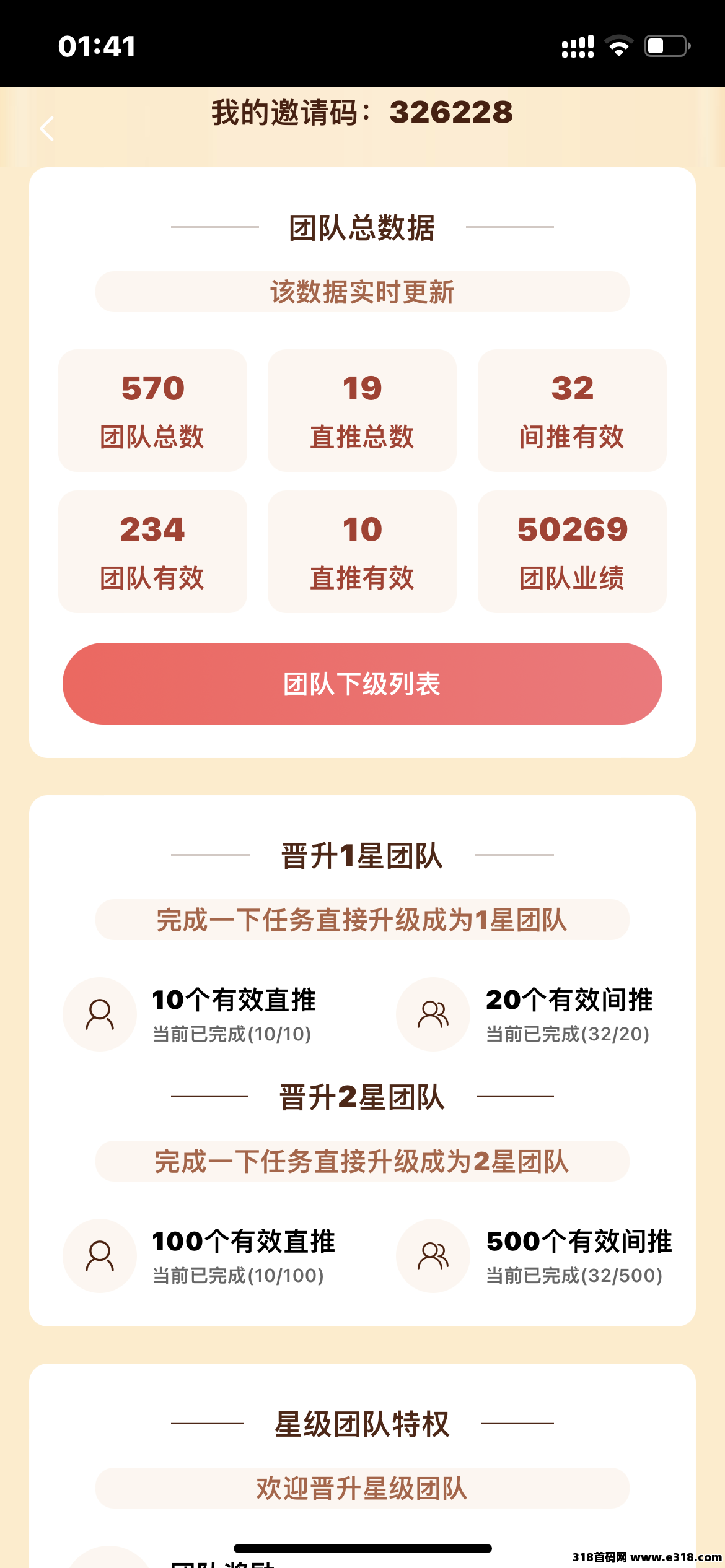Tap the two-person icon beside 20个有效间推
This screenshot has height=1568, width=725.
point(433,1014)
